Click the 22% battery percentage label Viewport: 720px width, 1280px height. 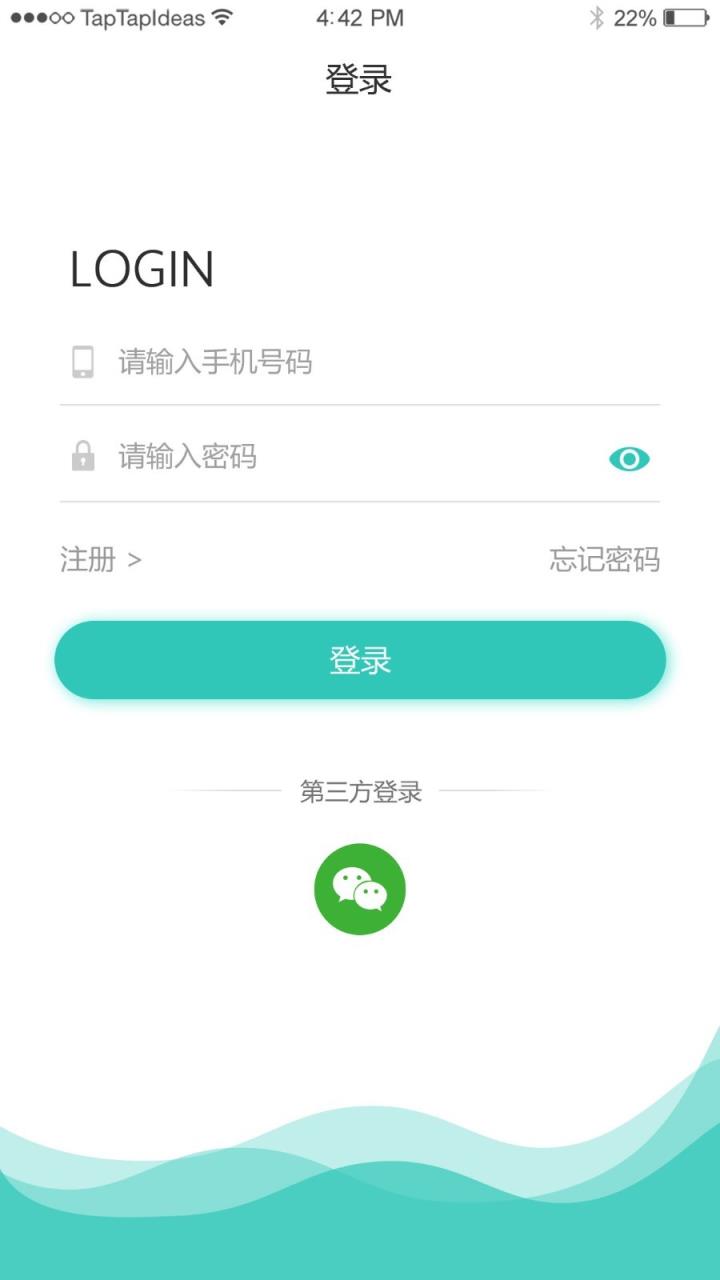point(635,17)
